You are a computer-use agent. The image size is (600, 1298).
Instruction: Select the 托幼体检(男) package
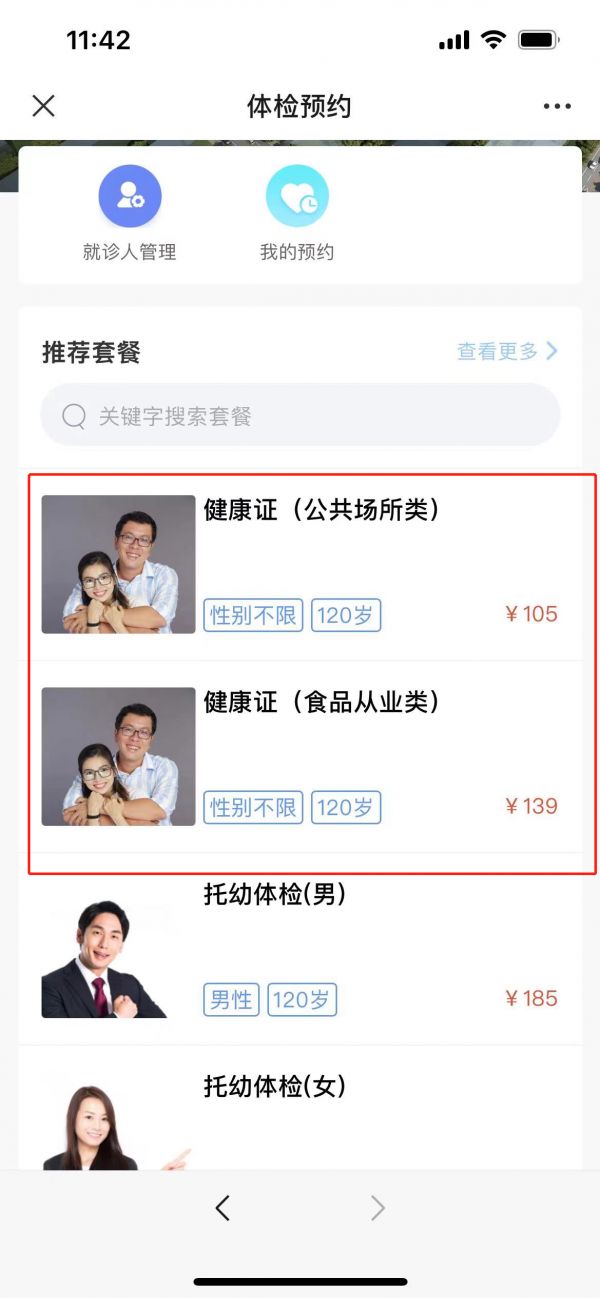point(300,949)
